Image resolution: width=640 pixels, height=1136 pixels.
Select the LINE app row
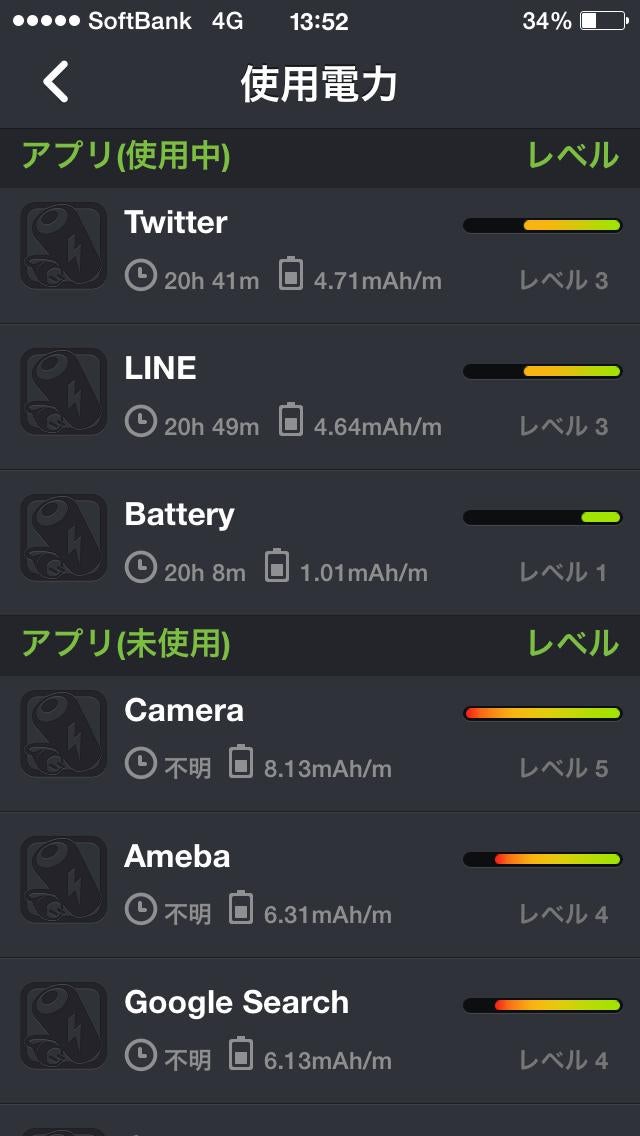(x=320, y=396)
